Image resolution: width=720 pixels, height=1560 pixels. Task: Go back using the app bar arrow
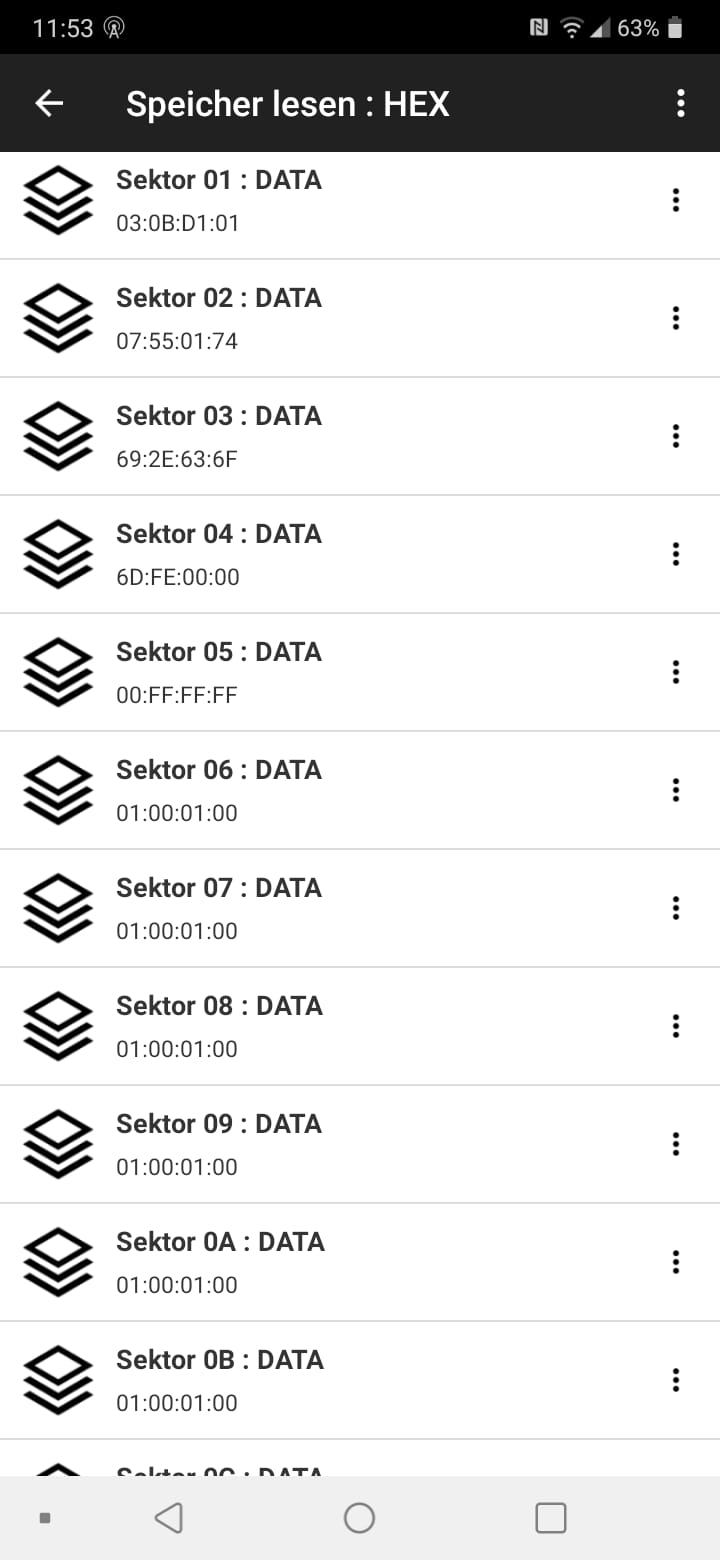point(49,103)
